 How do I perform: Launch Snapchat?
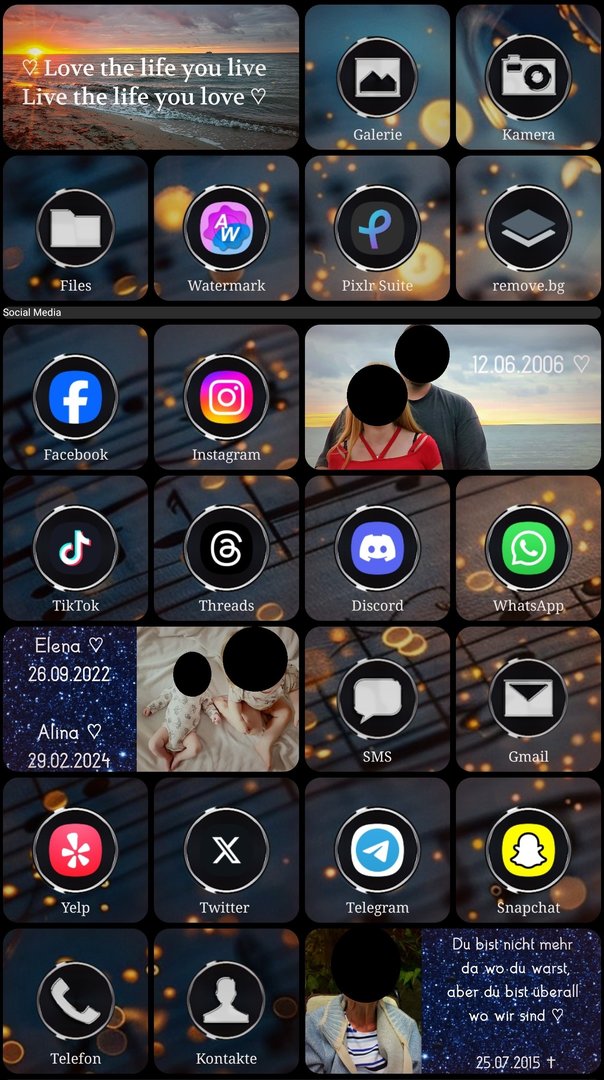click(x=528, y=851)
